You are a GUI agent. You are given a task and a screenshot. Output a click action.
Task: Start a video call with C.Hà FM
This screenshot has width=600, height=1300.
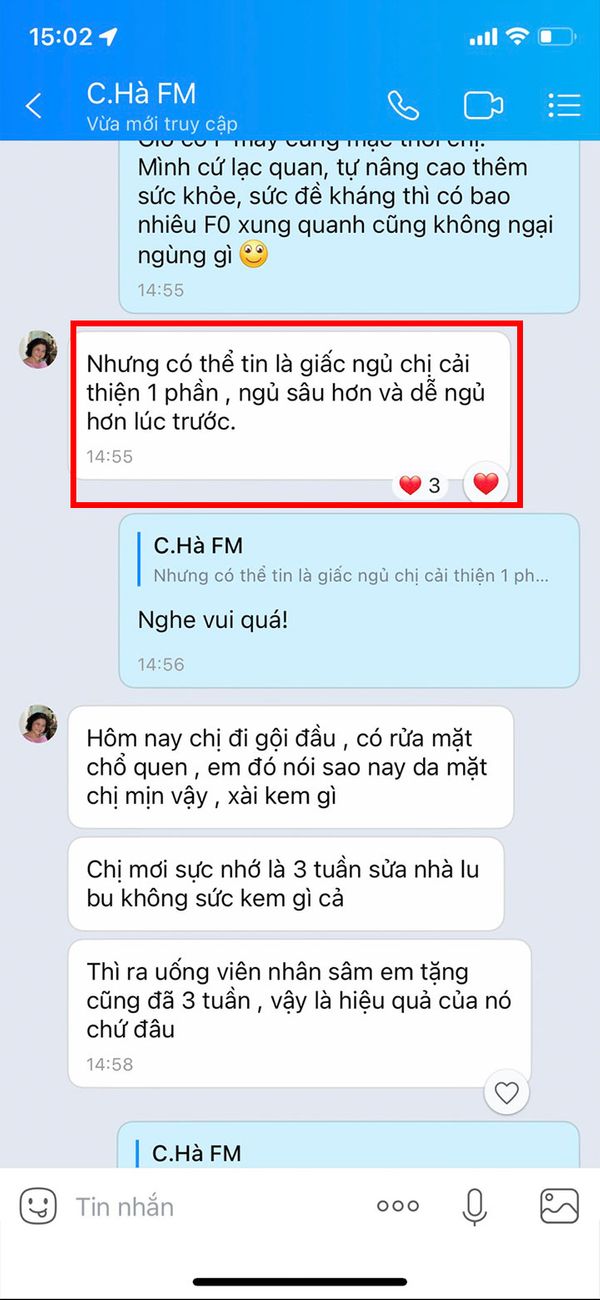pos(484,105)
